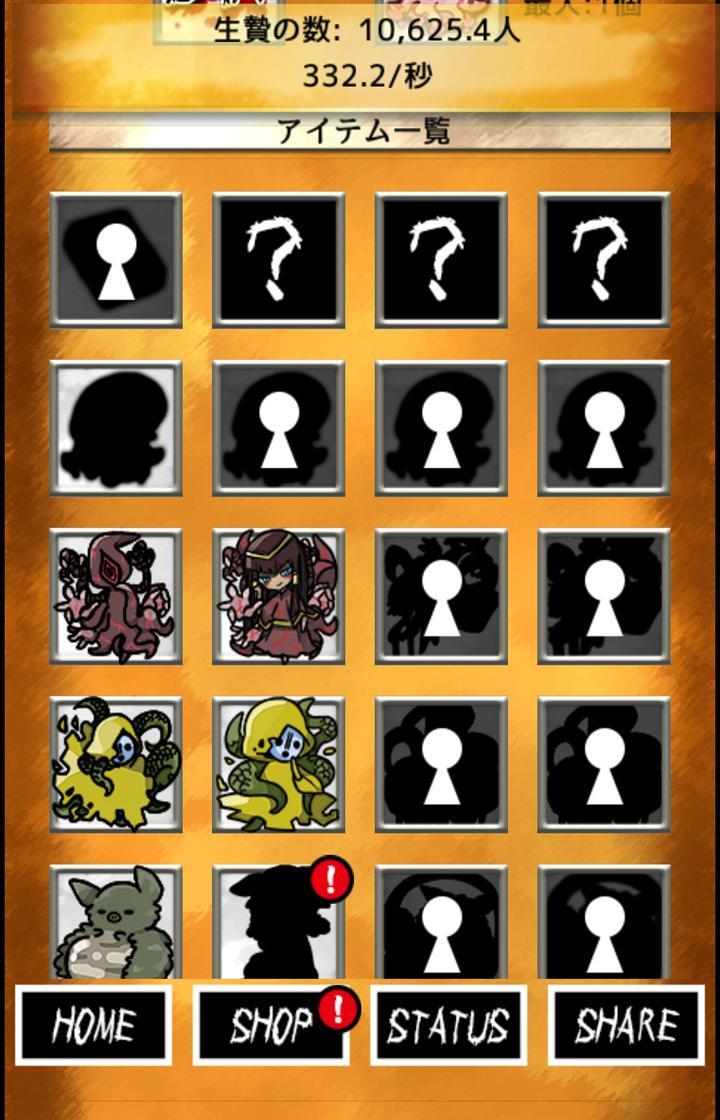The image size is (720, 1120).
Task: Go to the HOME screen
Action: tap(94, 1026)
